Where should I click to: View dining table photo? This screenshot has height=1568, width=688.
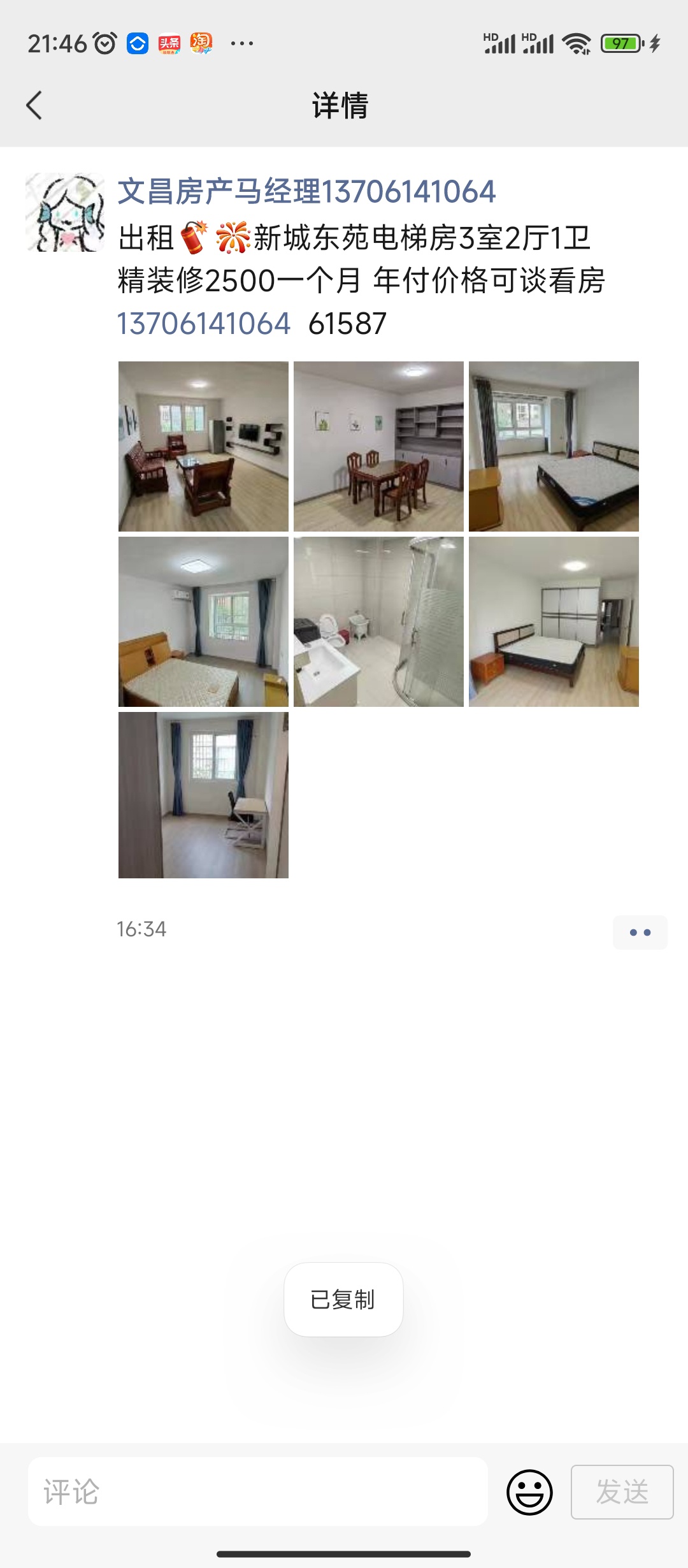pos(378,446)
